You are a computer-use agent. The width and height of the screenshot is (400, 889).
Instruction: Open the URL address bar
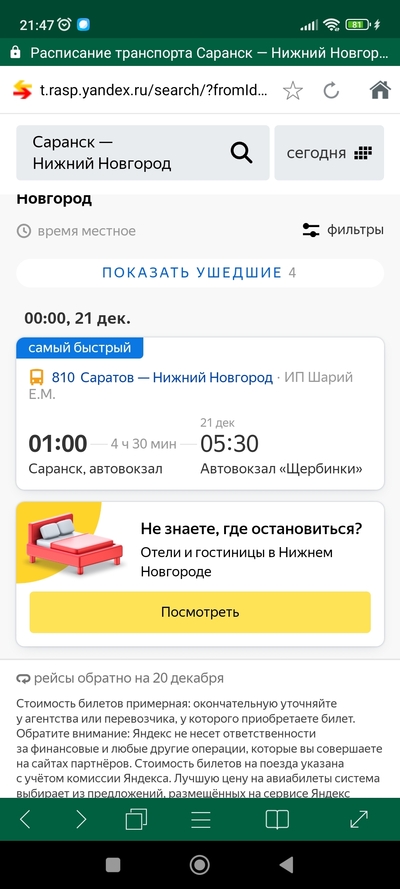154,91
